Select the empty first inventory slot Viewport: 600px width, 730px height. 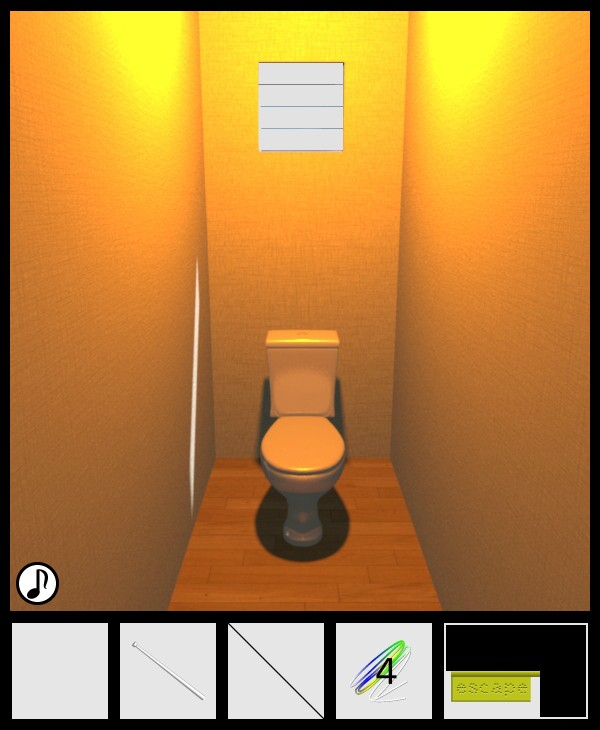click(x=60, y=671)
